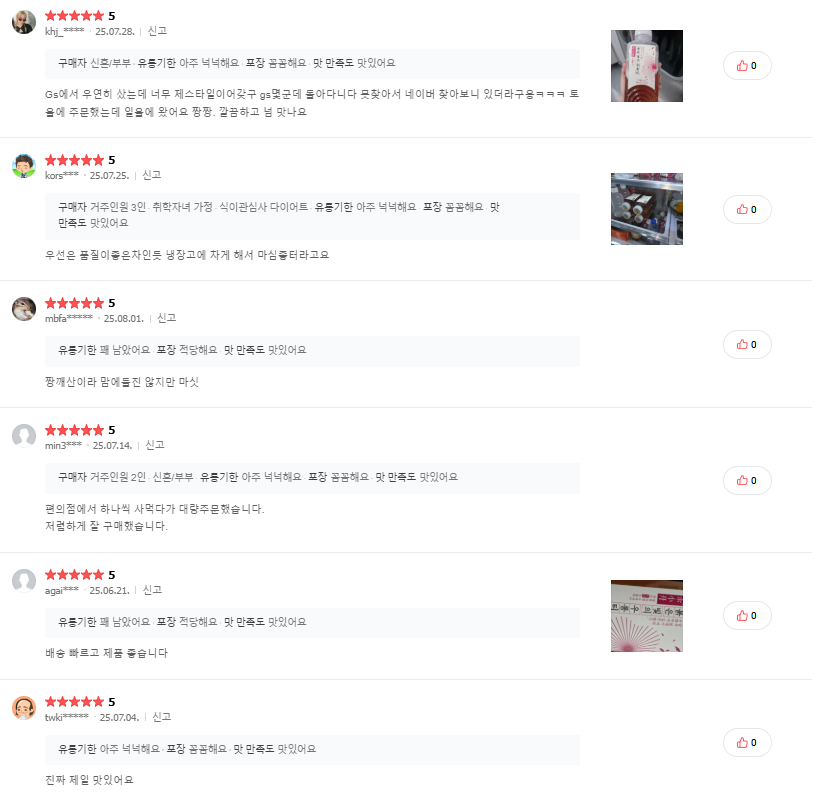The height and width of the screenshot is (806, 816).
Task: Report the review by mbfa******
Action: pyautogui.click(x=167, y=318)
